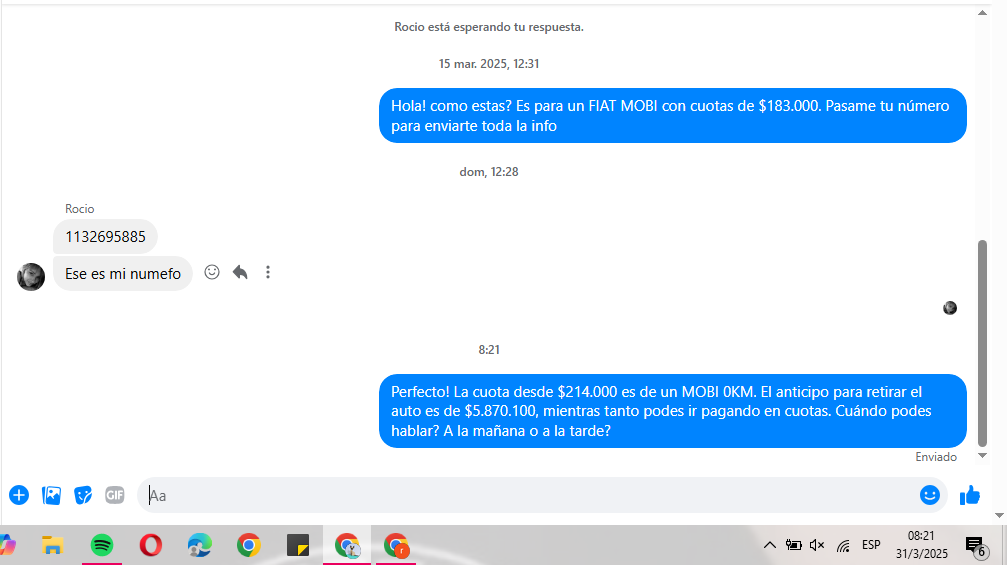
Task: Open the Windows notification center
Action: pos(975,545)
